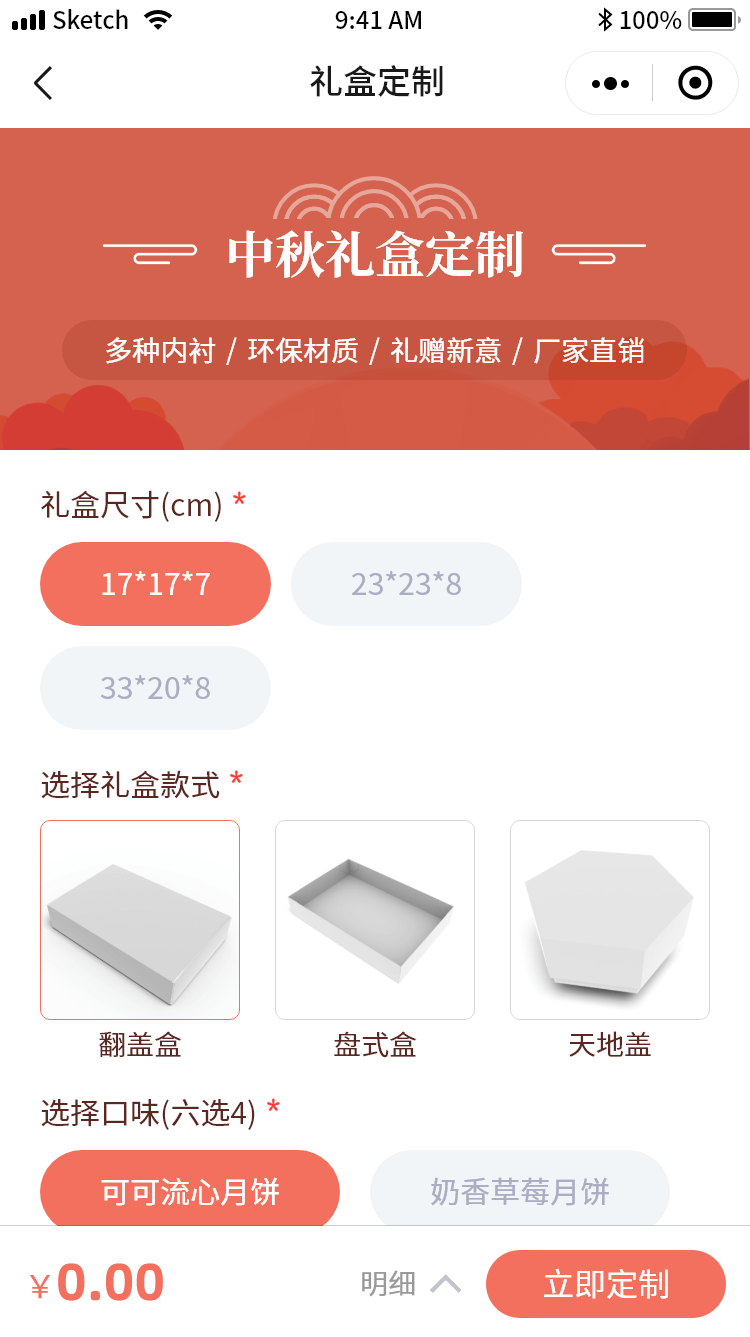Select the 翻盖盒 box style
The height and width of the screenshot is (1337, 750).
point(140,920)
